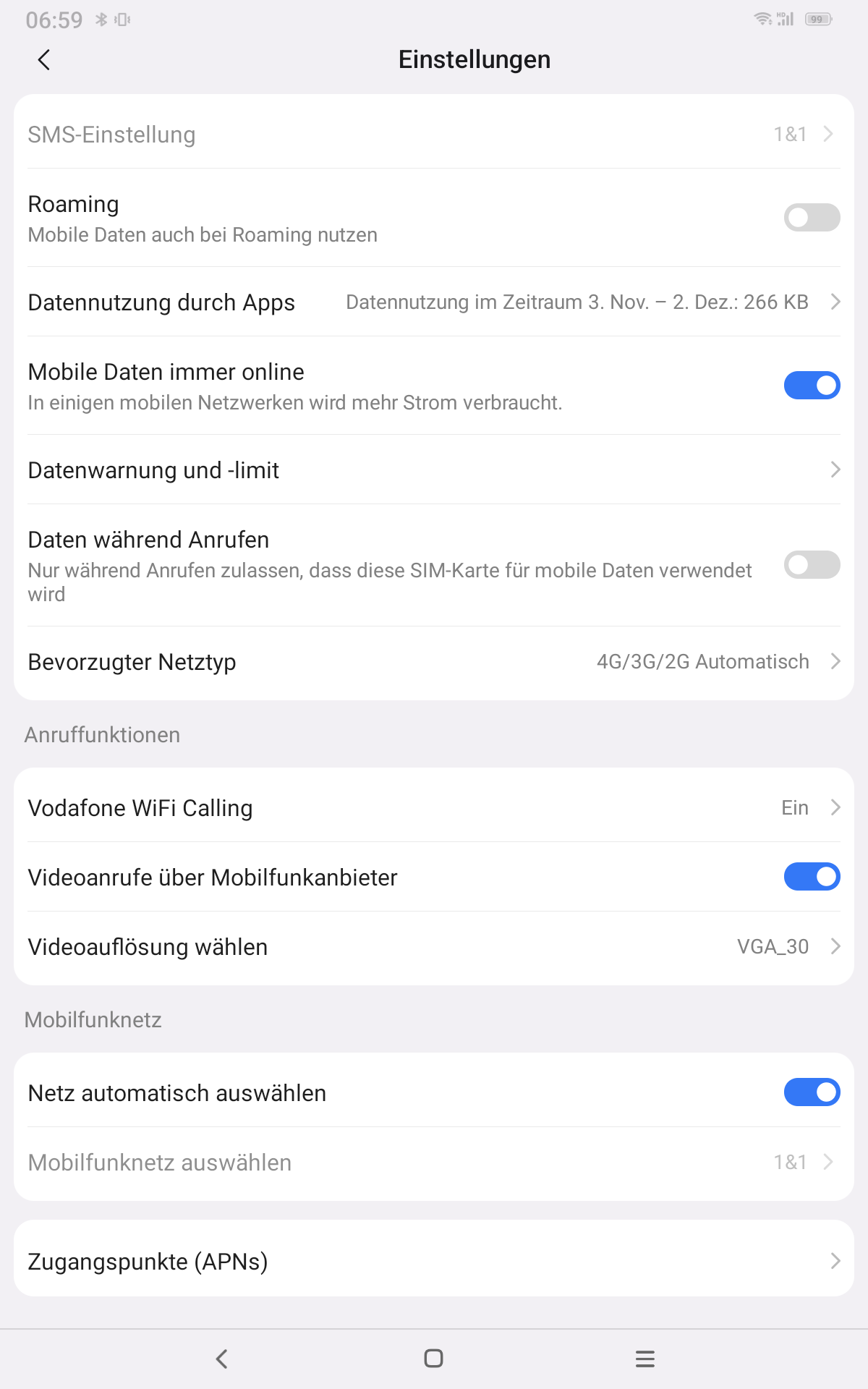Disable Videoanrufe über Mobilfunkanbieter
The width and height of the screenshot is (868, 1389).
point(812,877)
